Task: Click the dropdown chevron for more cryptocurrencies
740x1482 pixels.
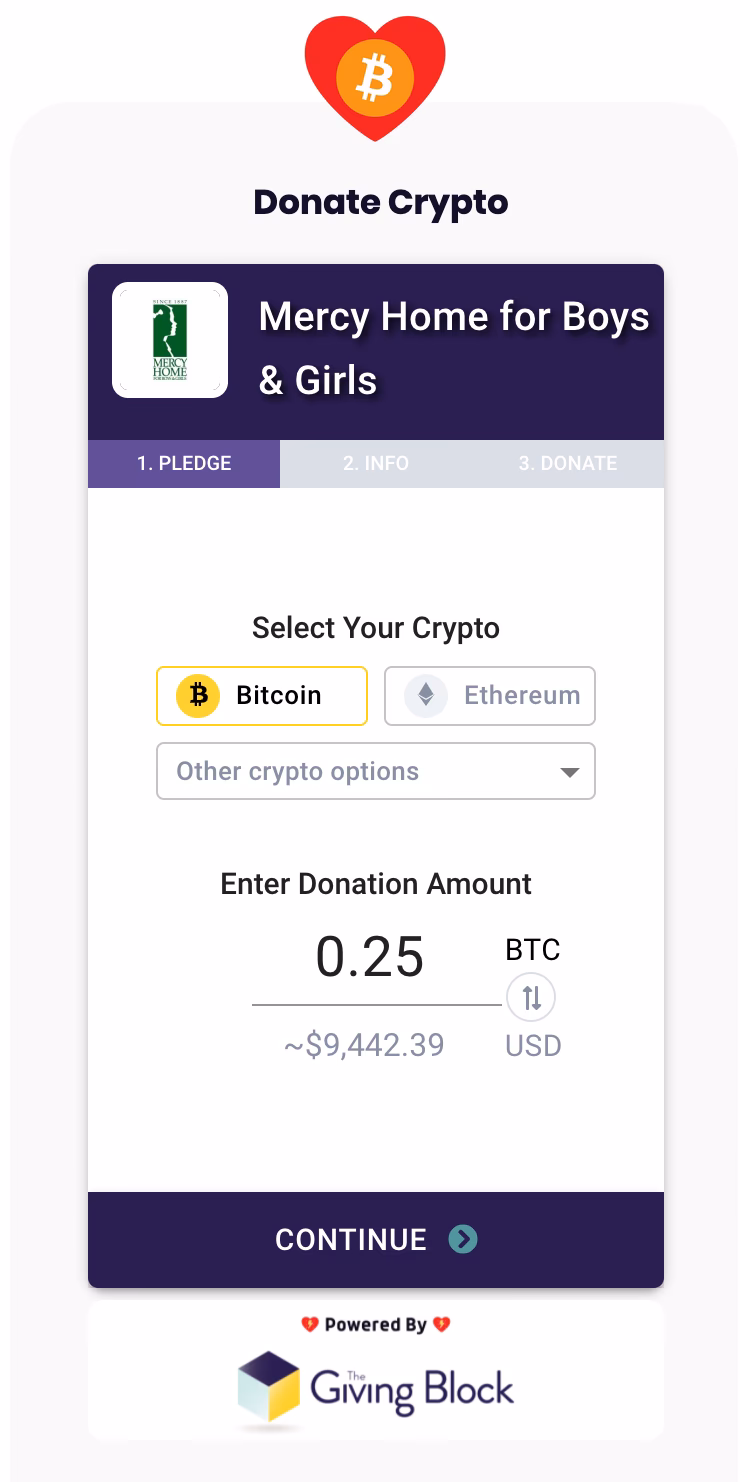Action: click(569, 771)
